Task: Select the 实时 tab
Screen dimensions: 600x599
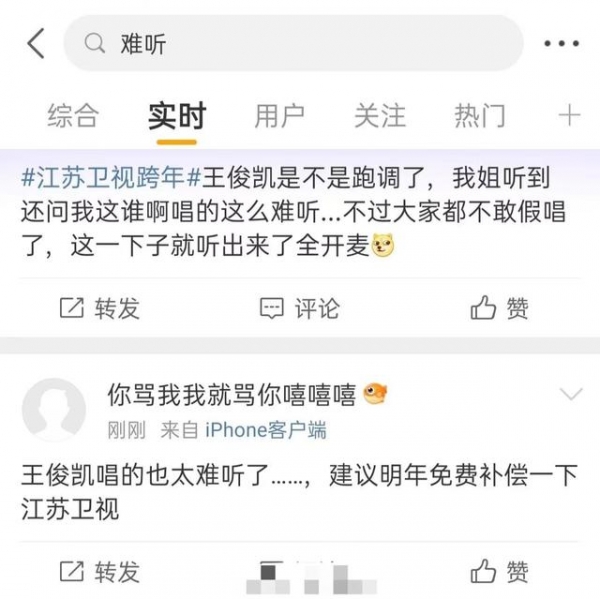Action: coord(176,116)
